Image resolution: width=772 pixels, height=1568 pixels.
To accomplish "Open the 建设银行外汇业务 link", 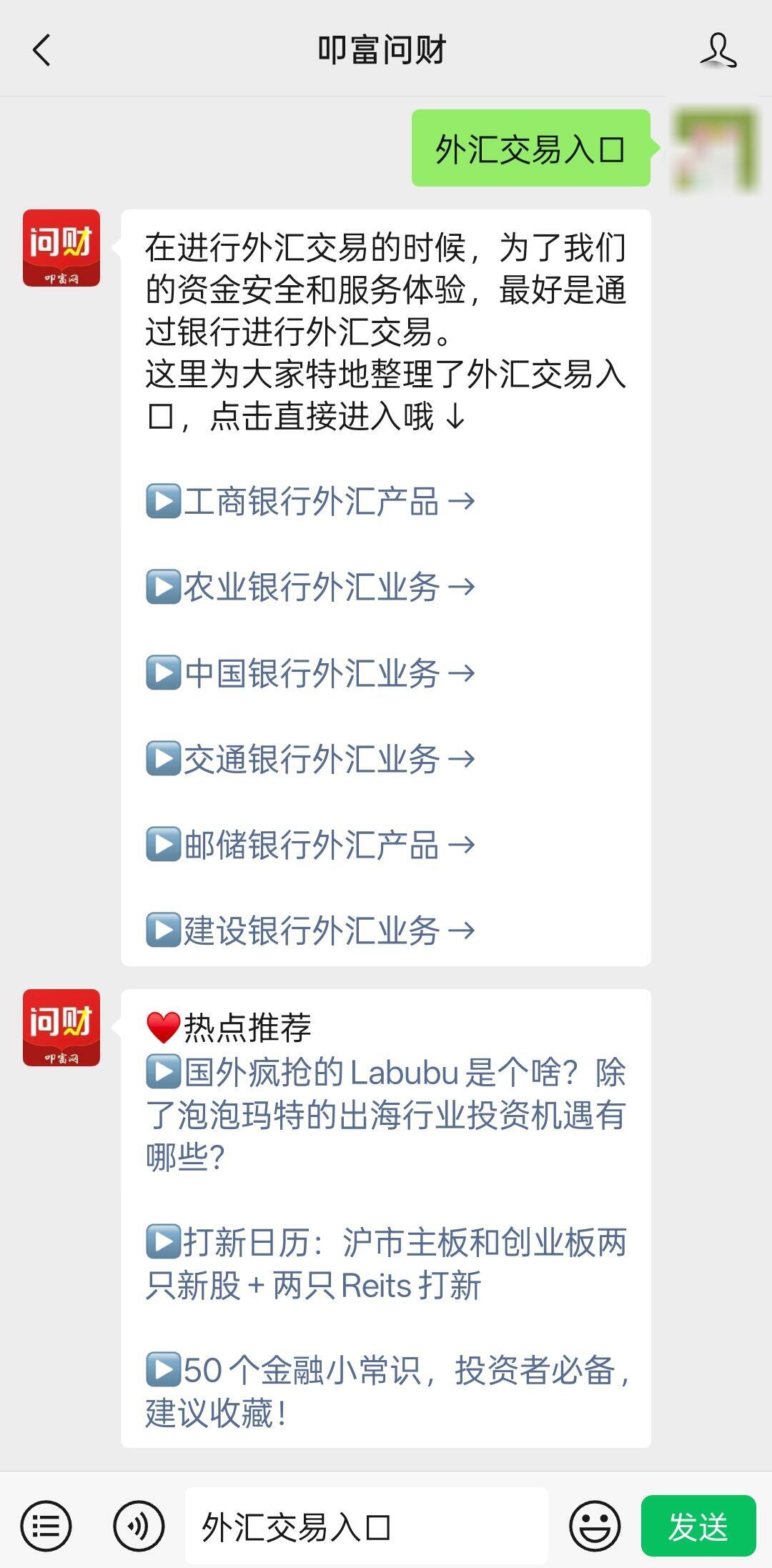I will click(x=311, y=930).
